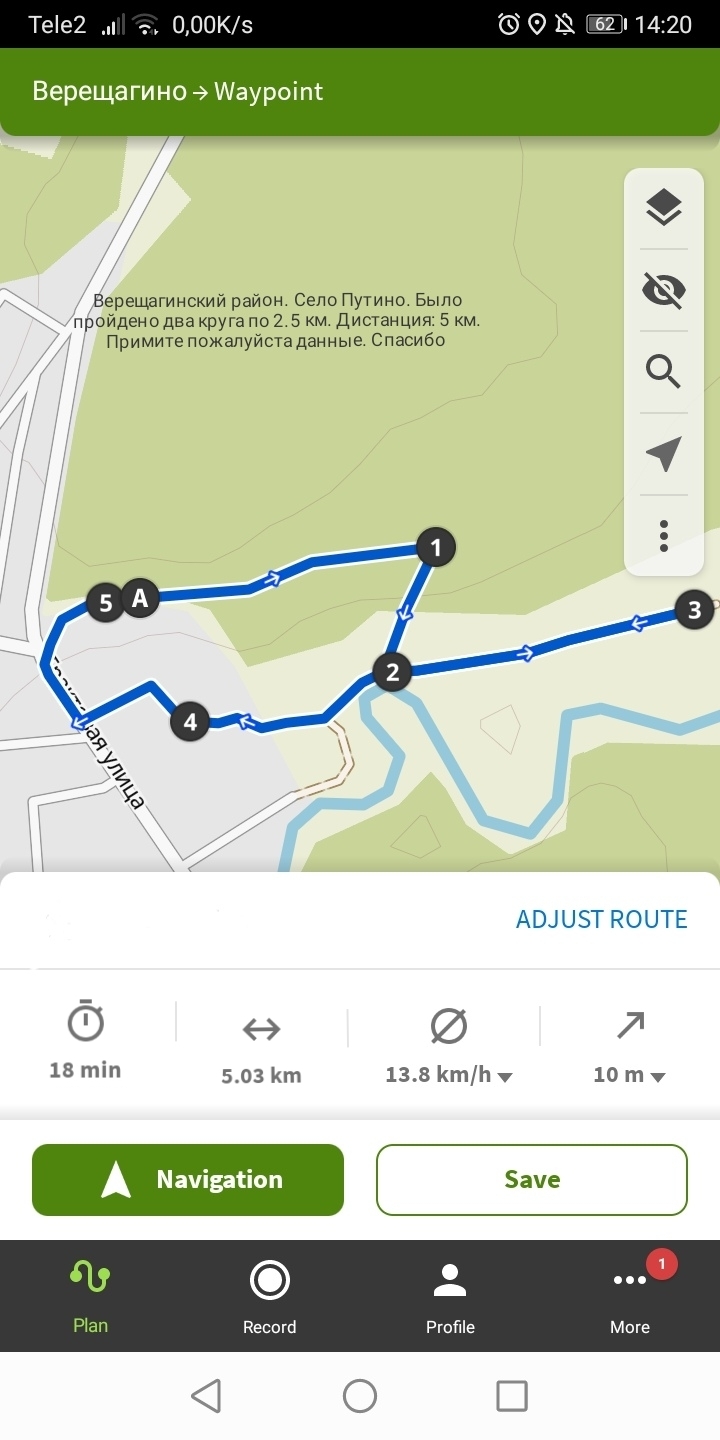Open the More tab
Viewport: 720px width, 1440px height.
pos(630,1297)
